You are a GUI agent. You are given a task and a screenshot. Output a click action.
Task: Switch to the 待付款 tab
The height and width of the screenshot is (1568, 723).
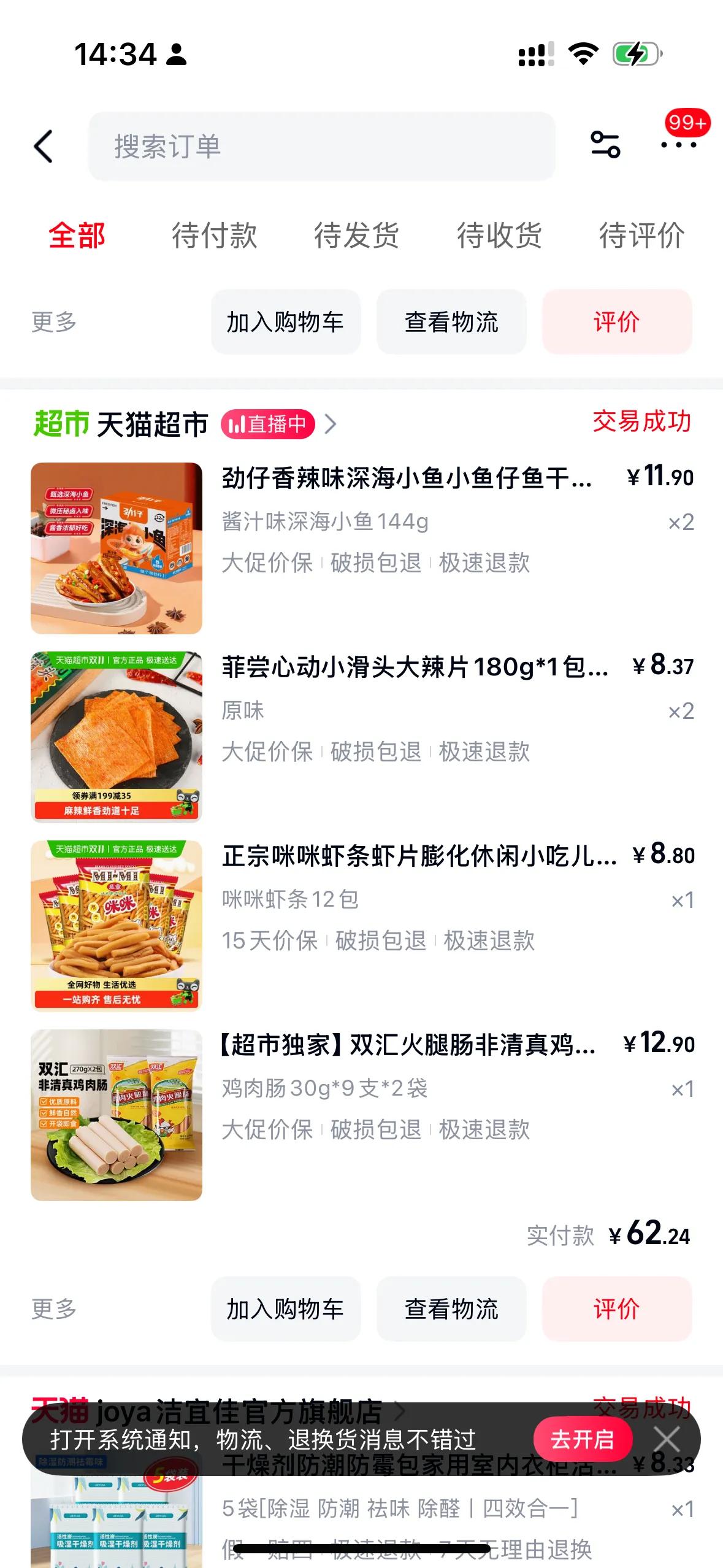pyautogui.click(x=214, y=236)
